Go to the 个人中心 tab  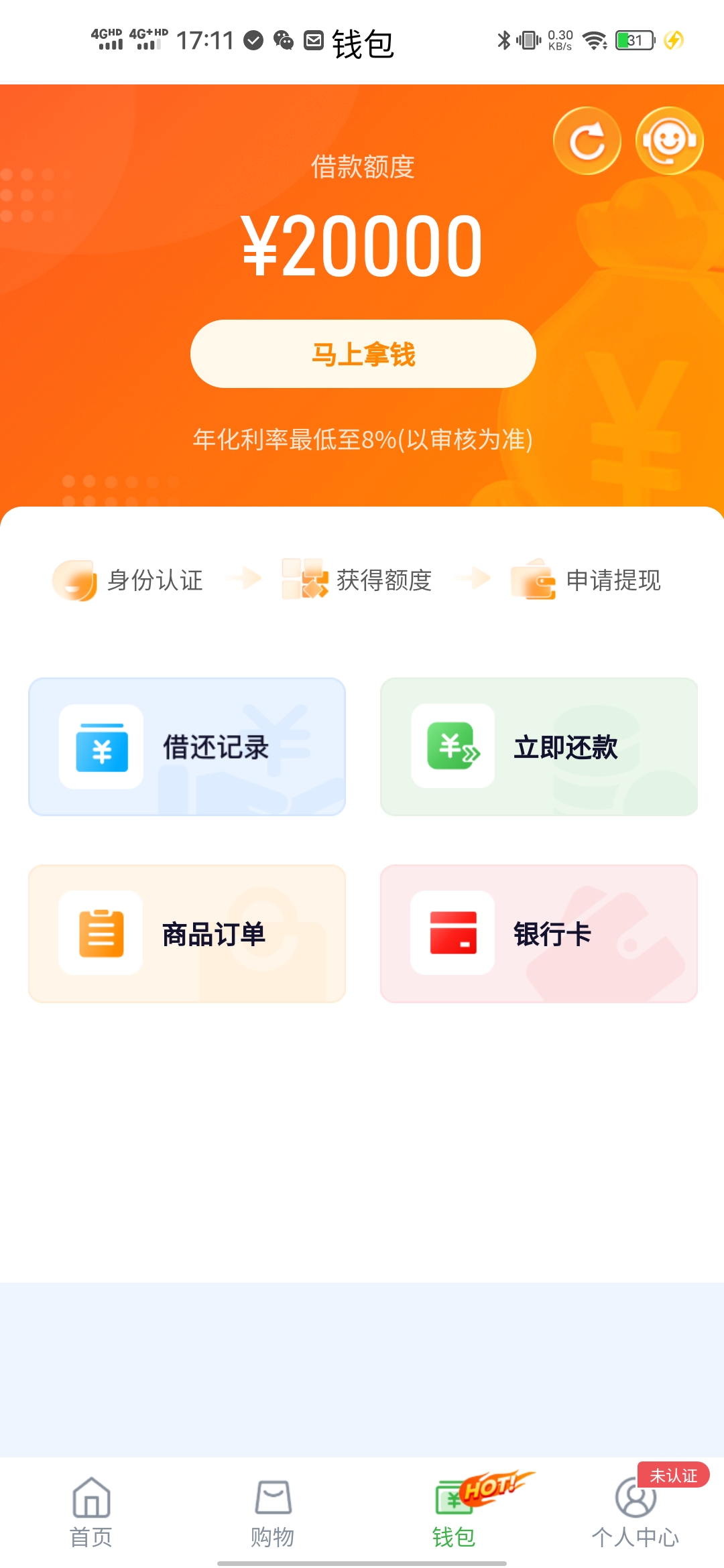pyautogui.click(x=635, y=1512)
